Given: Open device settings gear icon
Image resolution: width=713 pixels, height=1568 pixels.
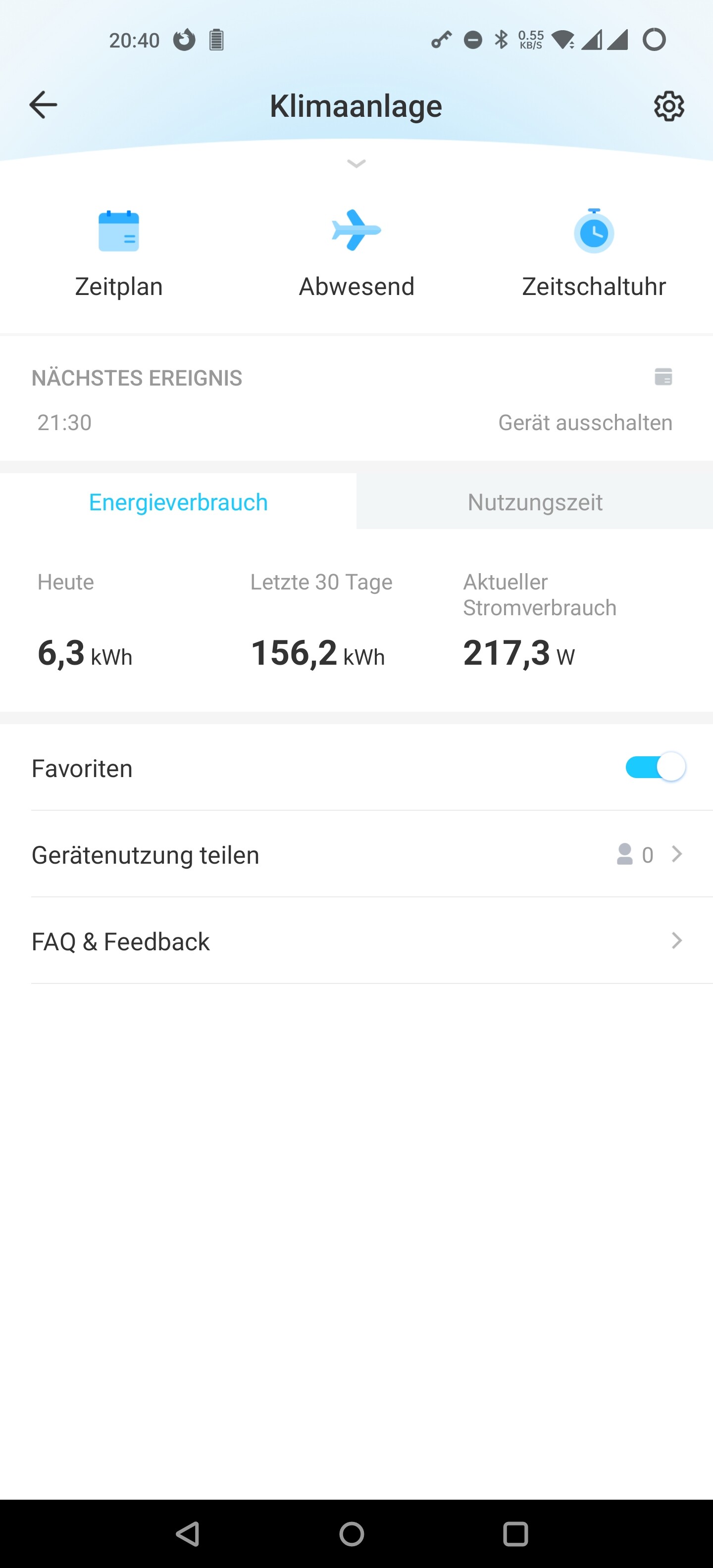Looking at the screenshot, I should 668,106.
